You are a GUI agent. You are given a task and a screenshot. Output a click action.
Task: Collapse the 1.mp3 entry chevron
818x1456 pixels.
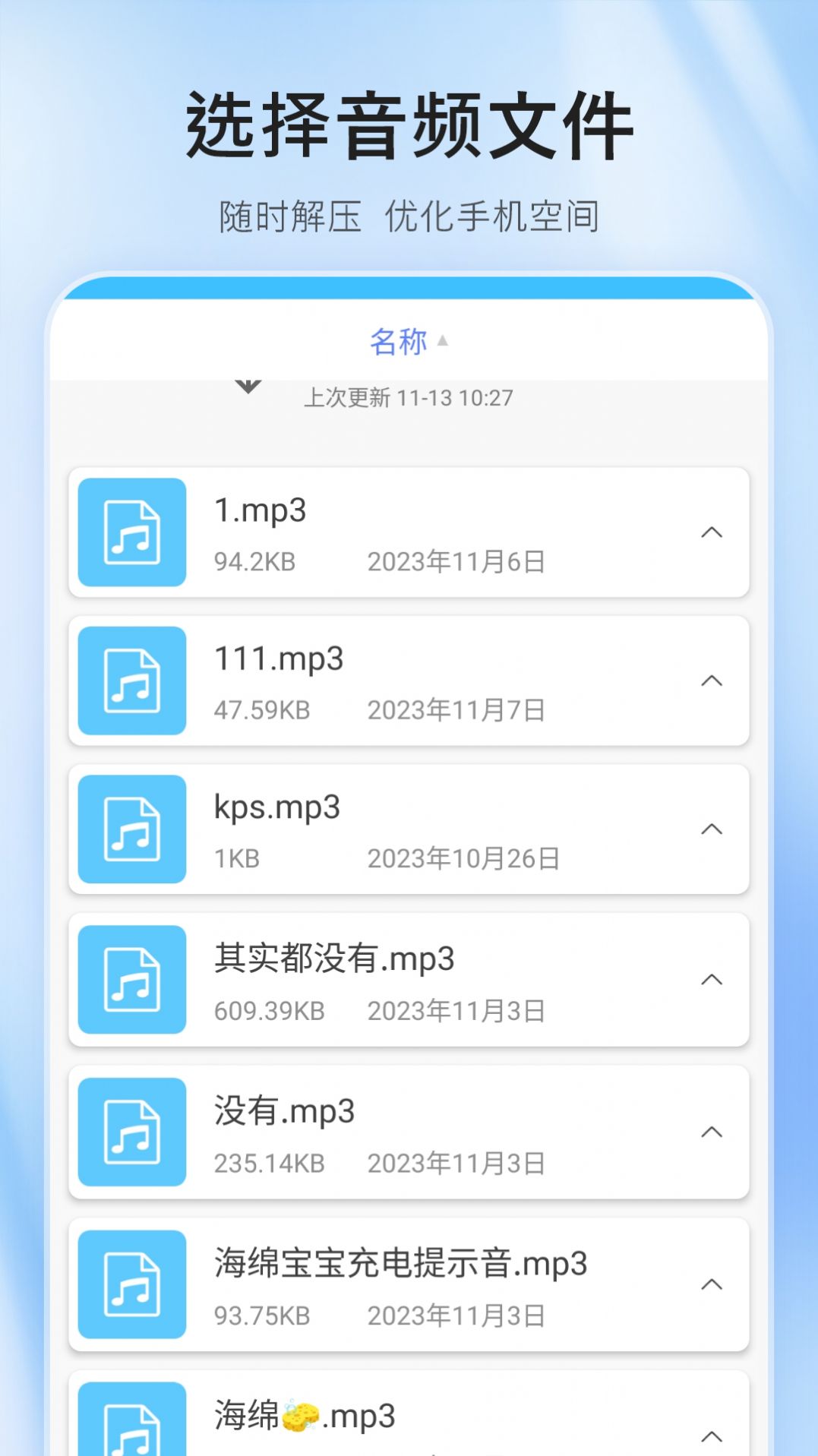click(712, 532)
